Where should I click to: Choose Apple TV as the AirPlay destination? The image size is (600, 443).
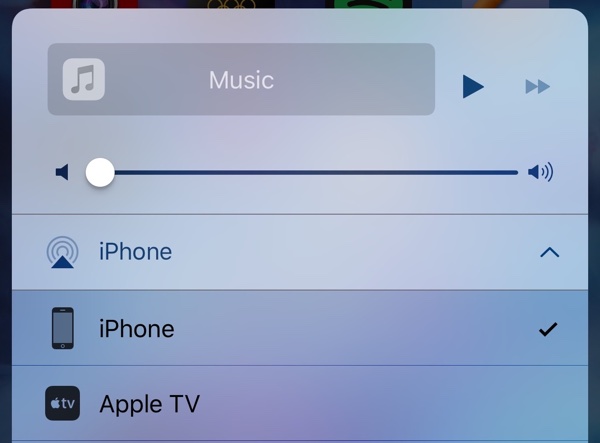300,404
